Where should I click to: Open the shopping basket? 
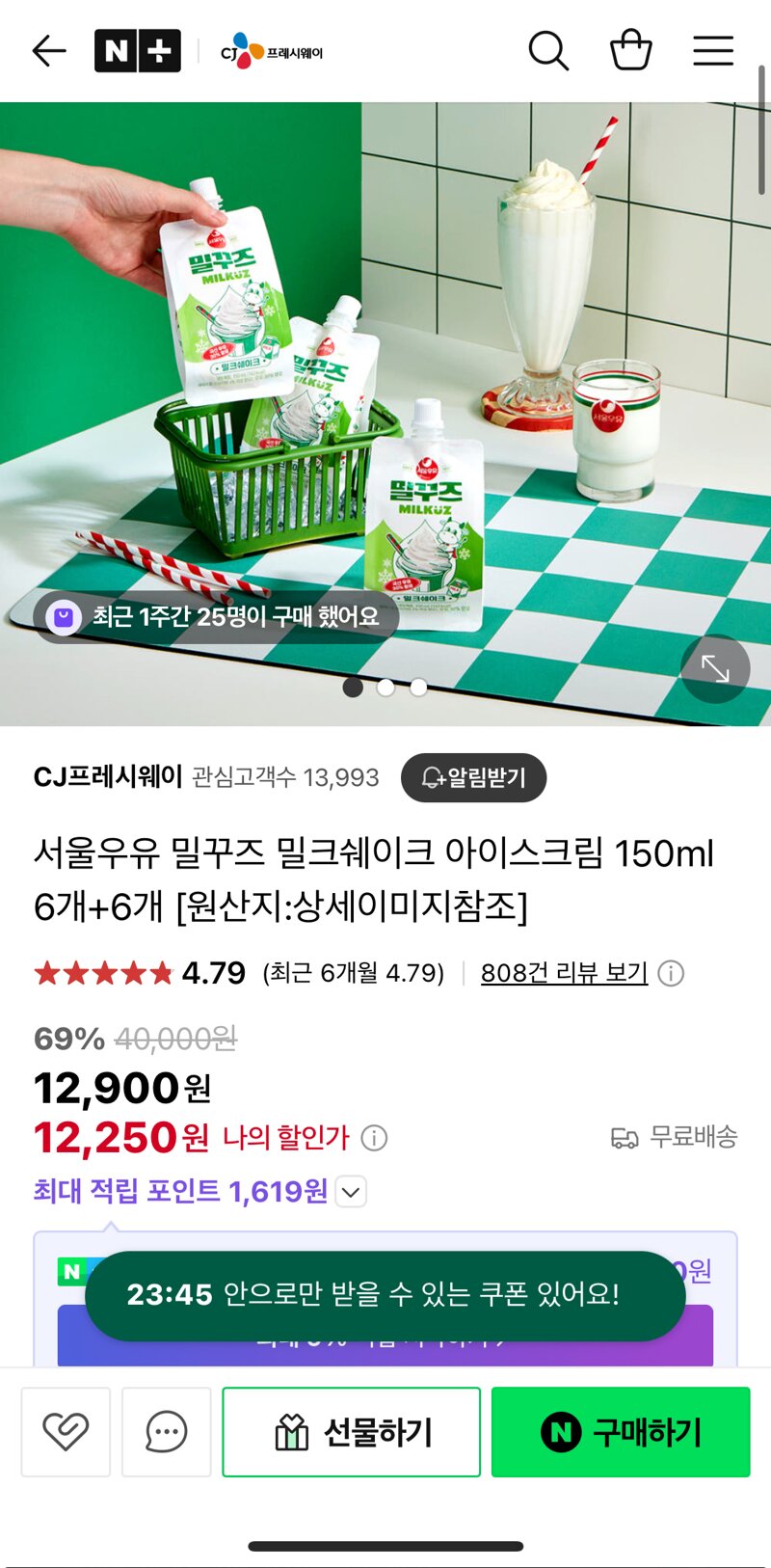(x=631, y=50)
